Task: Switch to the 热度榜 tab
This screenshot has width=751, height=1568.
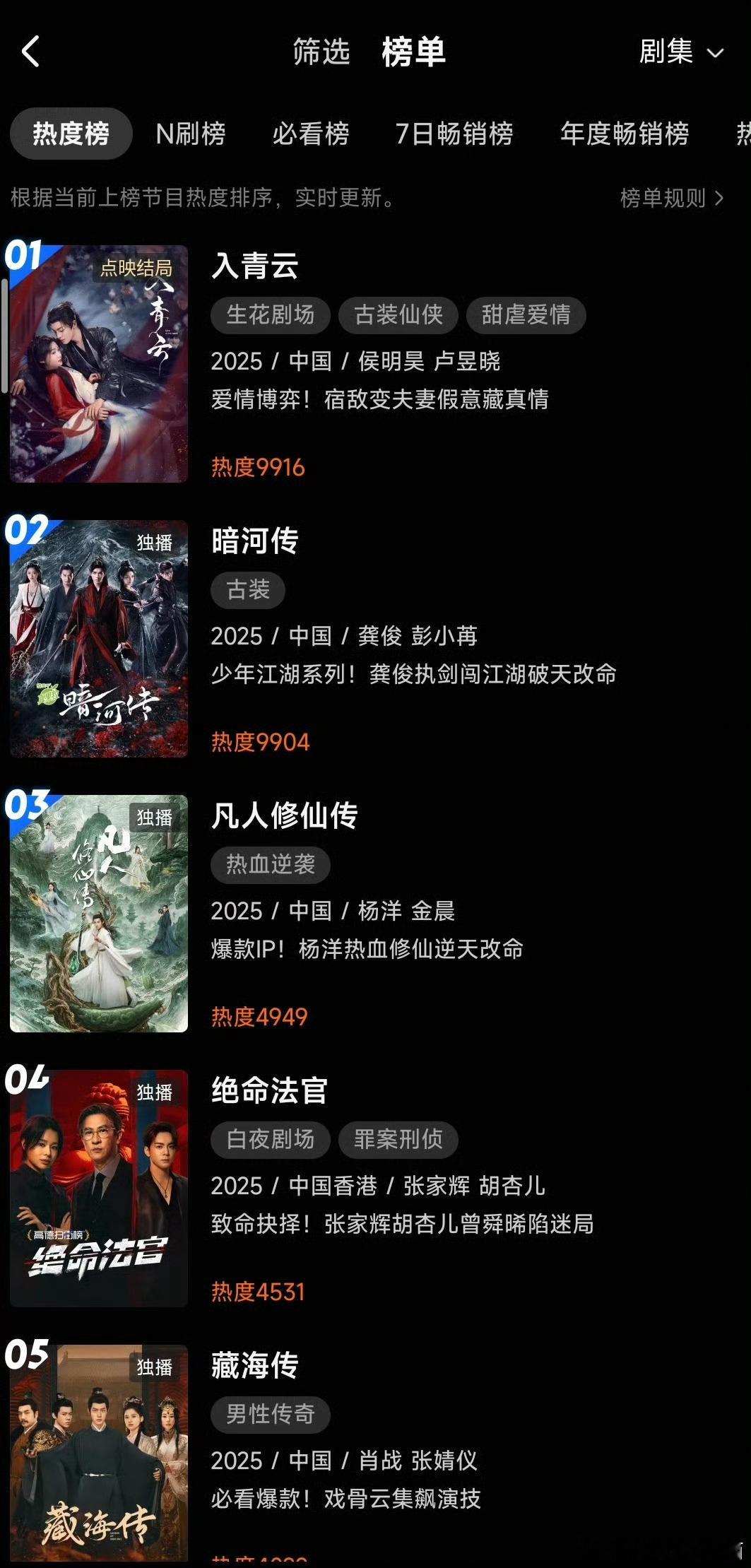Action: pyautogui.click(x=71, y=134)
